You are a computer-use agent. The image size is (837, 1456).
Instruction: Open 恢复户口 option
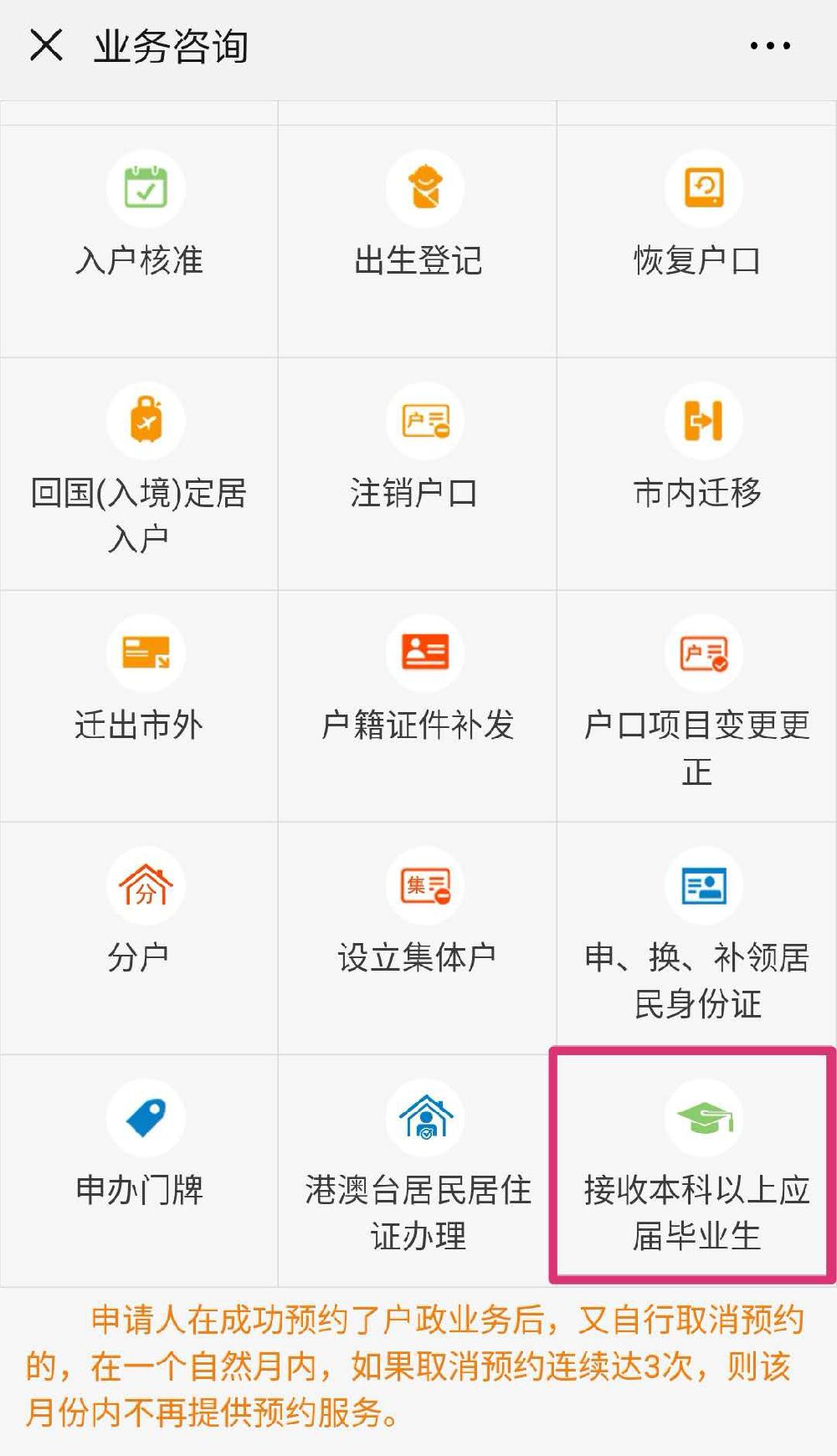696,226
